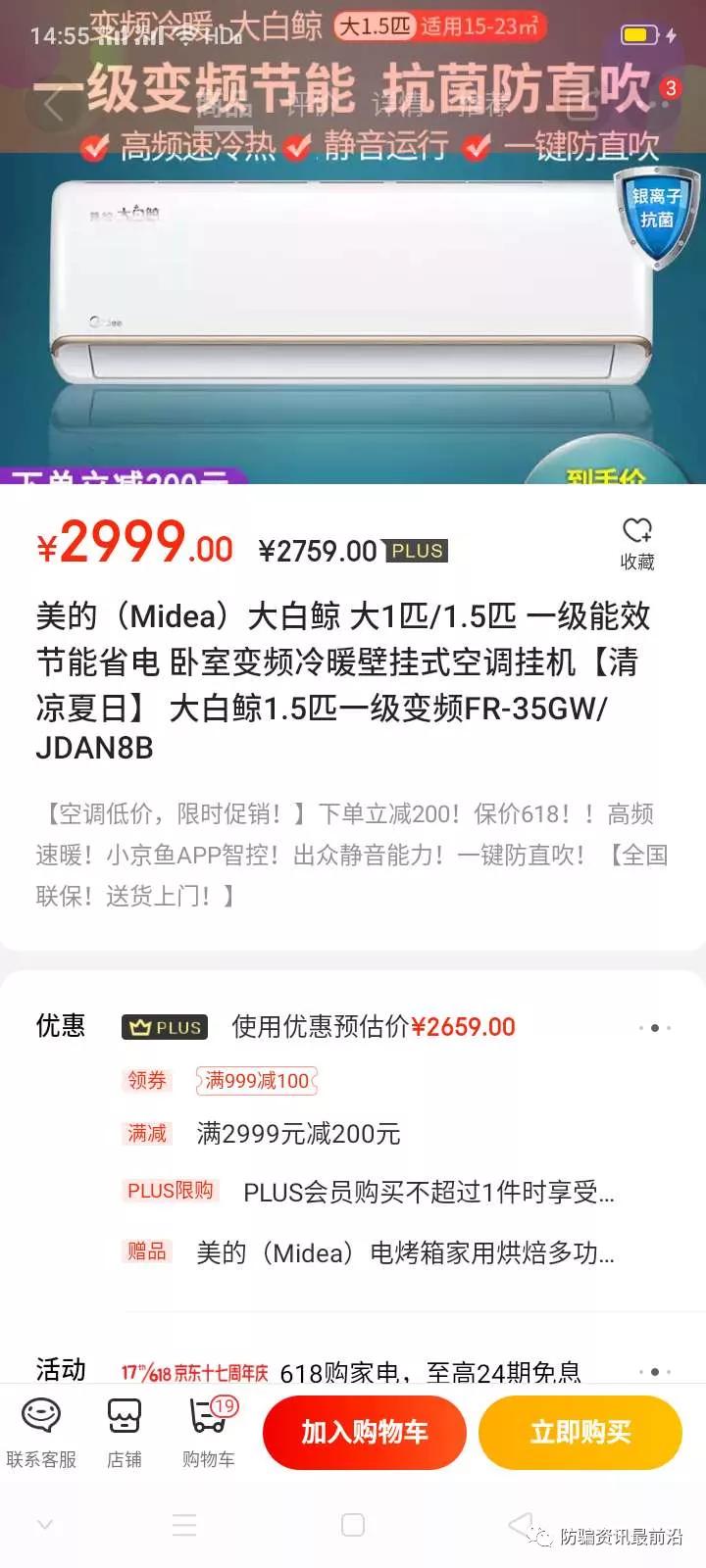Tap 加入购物车 to add to cart
Screen dimensions: 706x1568
click(x=364, y=1432)
